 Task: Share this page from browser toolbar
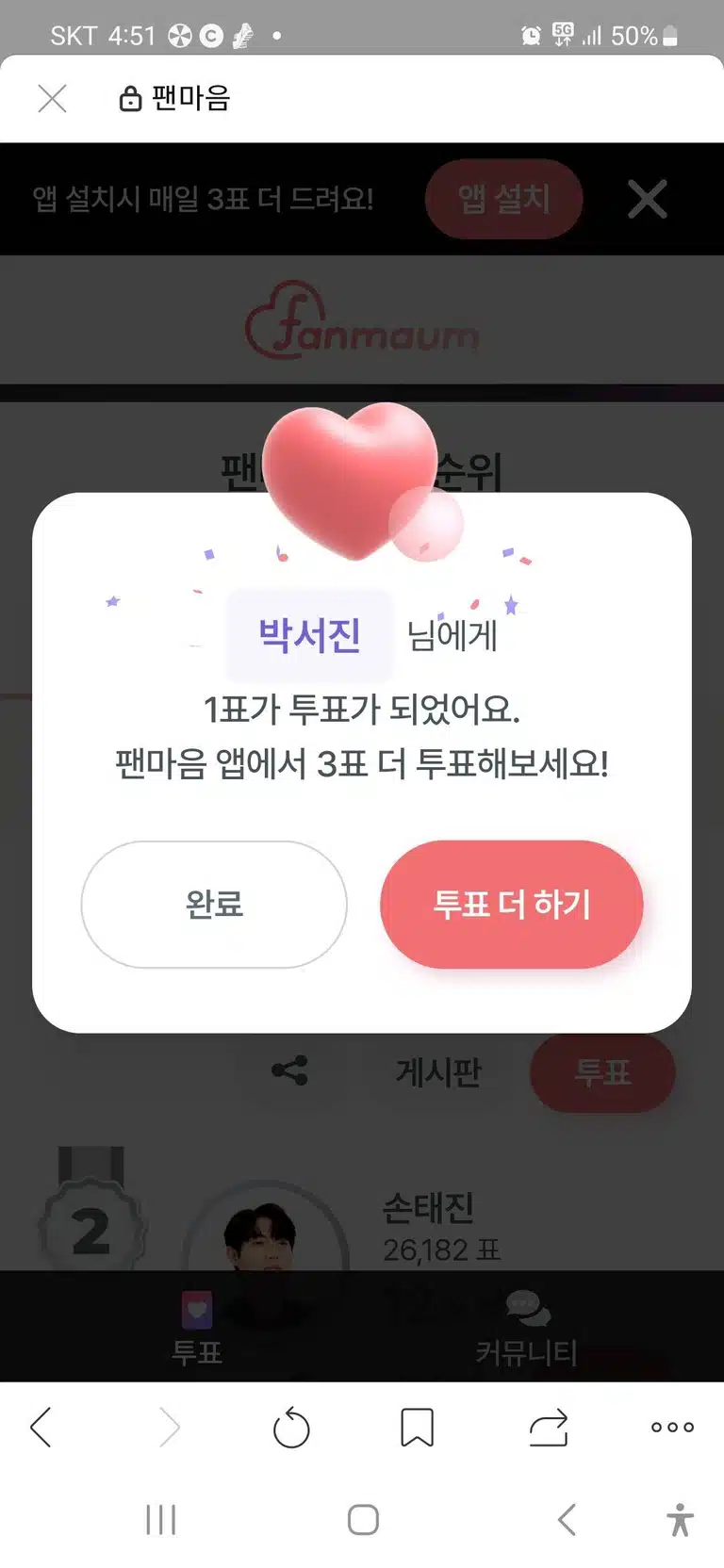tap(549, 1428)
